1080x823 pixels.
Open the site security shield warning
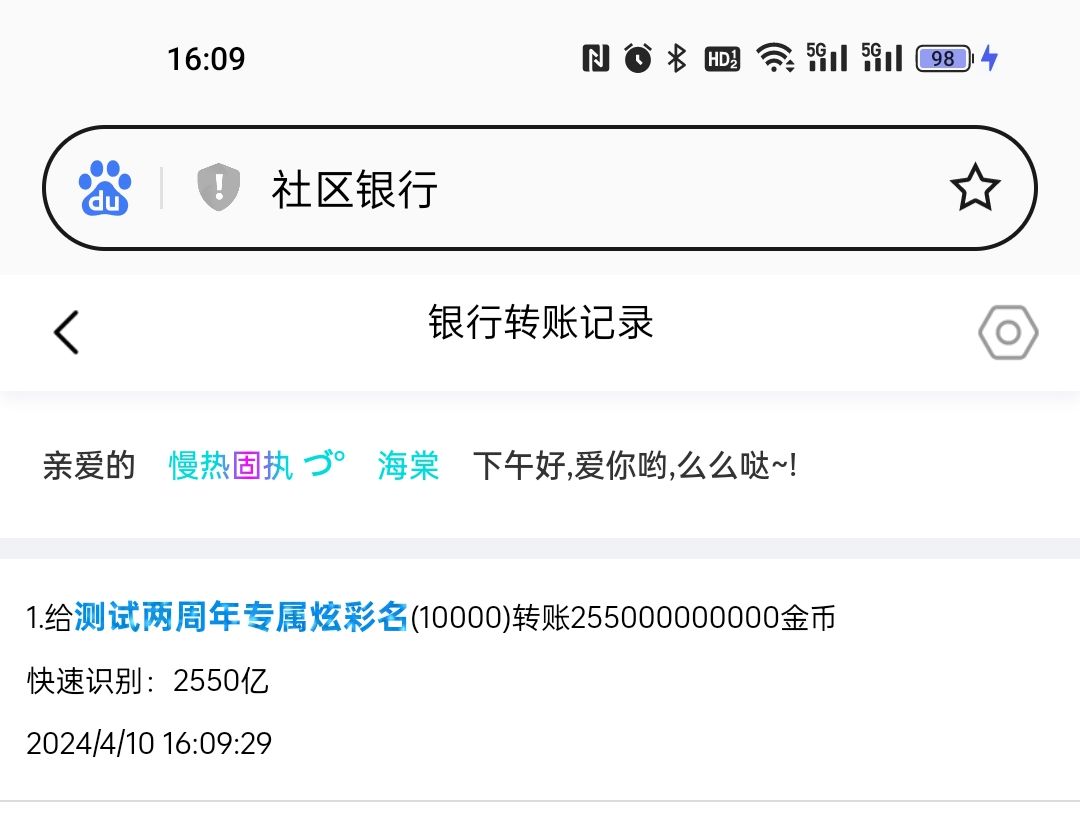pos(218,188)
